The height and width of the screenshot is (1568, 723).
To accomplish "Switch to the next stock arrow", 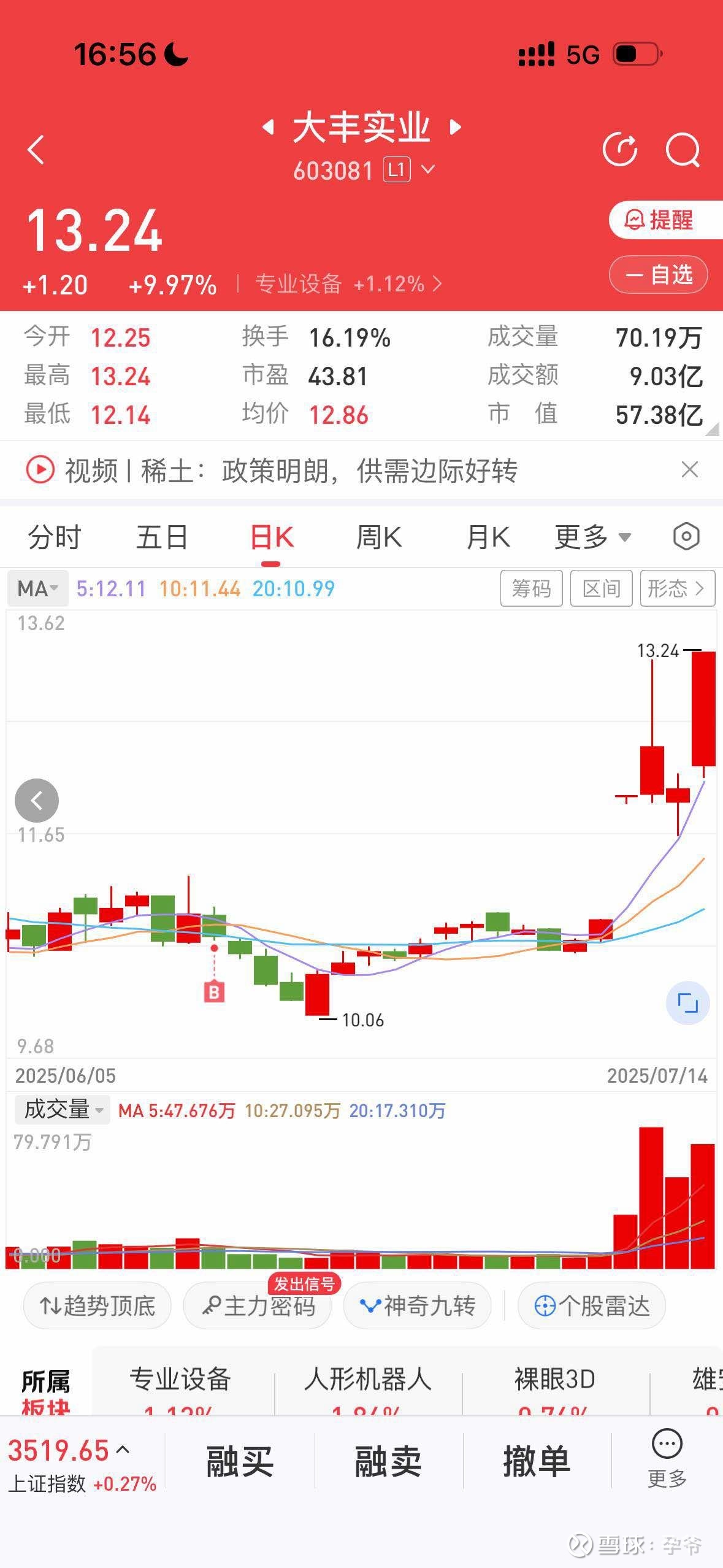I will tap(455, 127).
